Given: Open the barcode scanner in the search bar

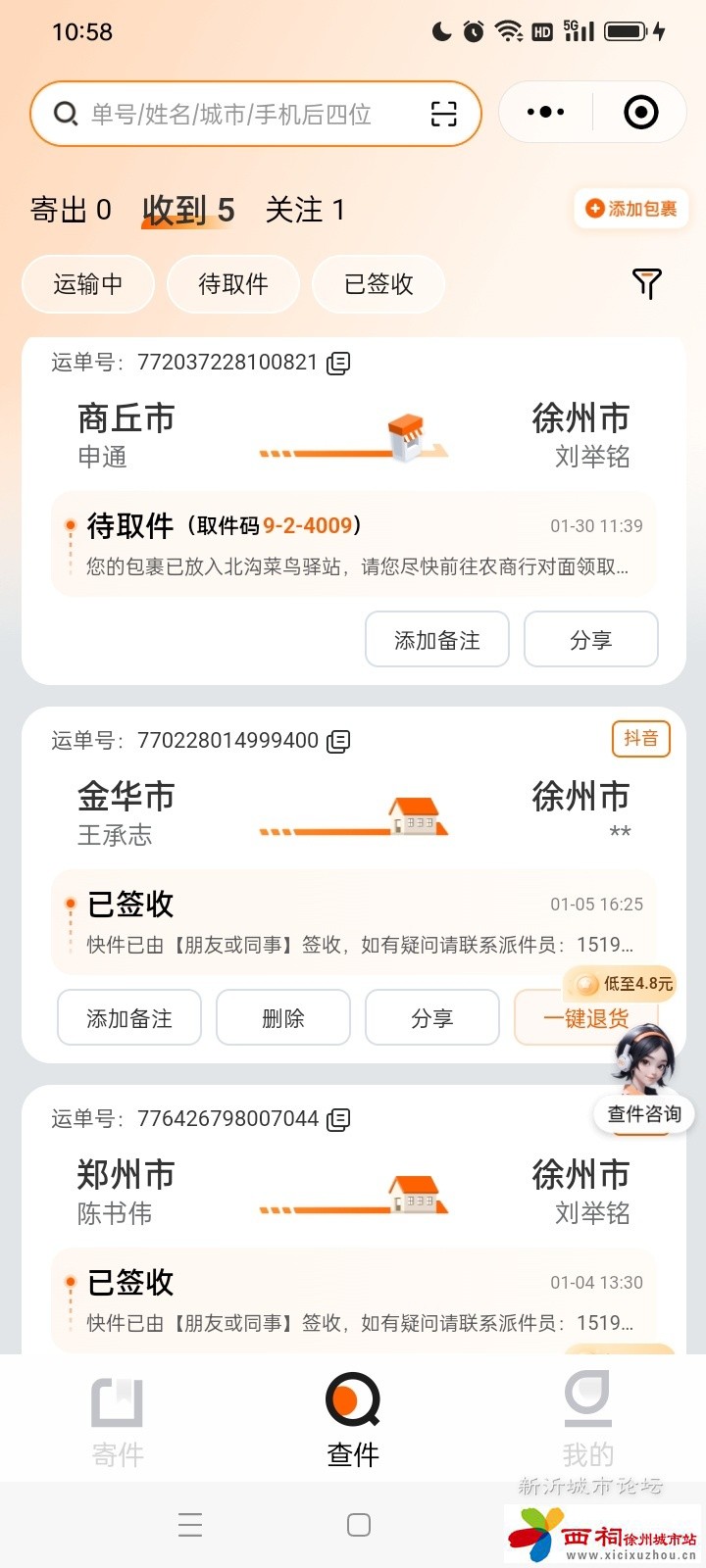Looking at the screenshot, I should coord(443,115).
